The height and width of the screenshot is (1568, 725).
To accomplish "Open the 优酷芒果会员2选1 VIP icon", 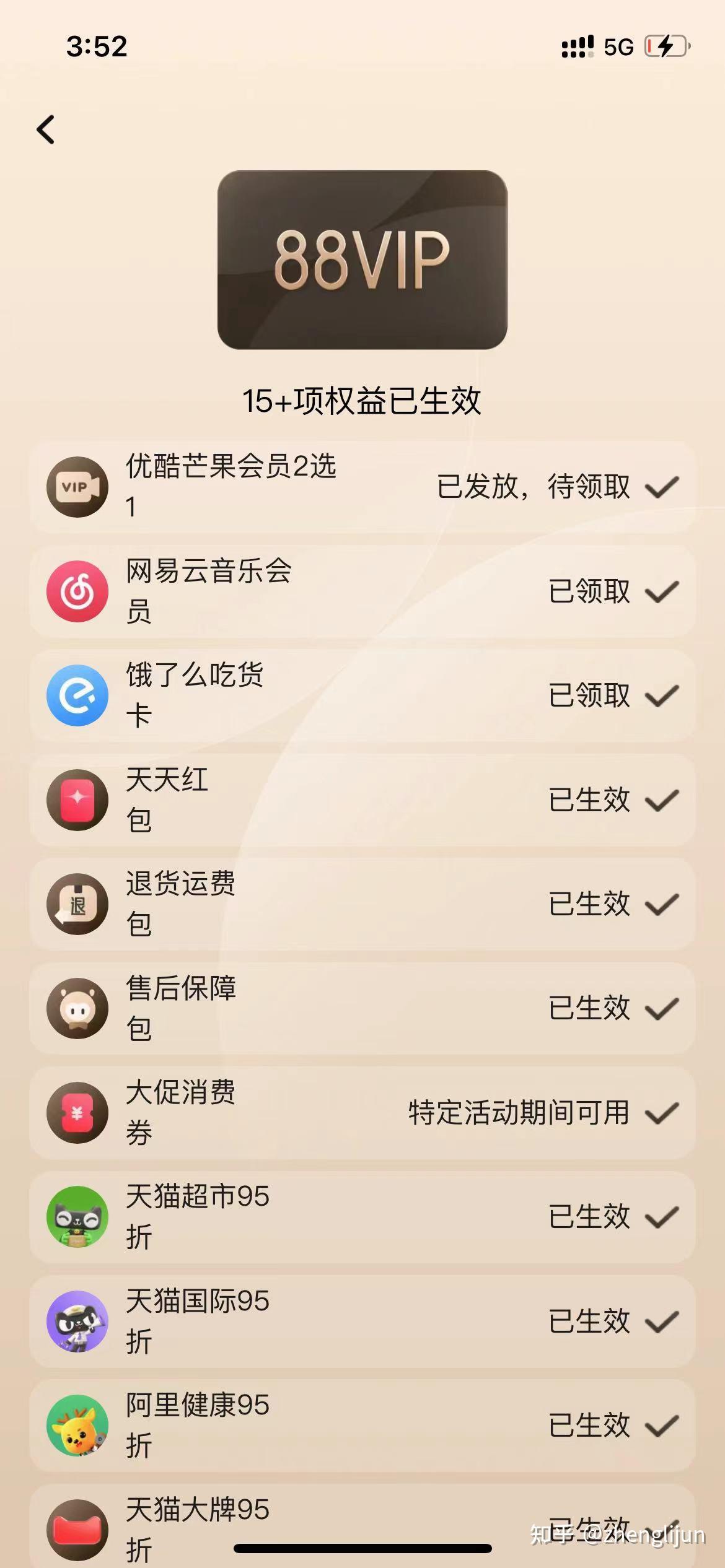I will [76, 487].
